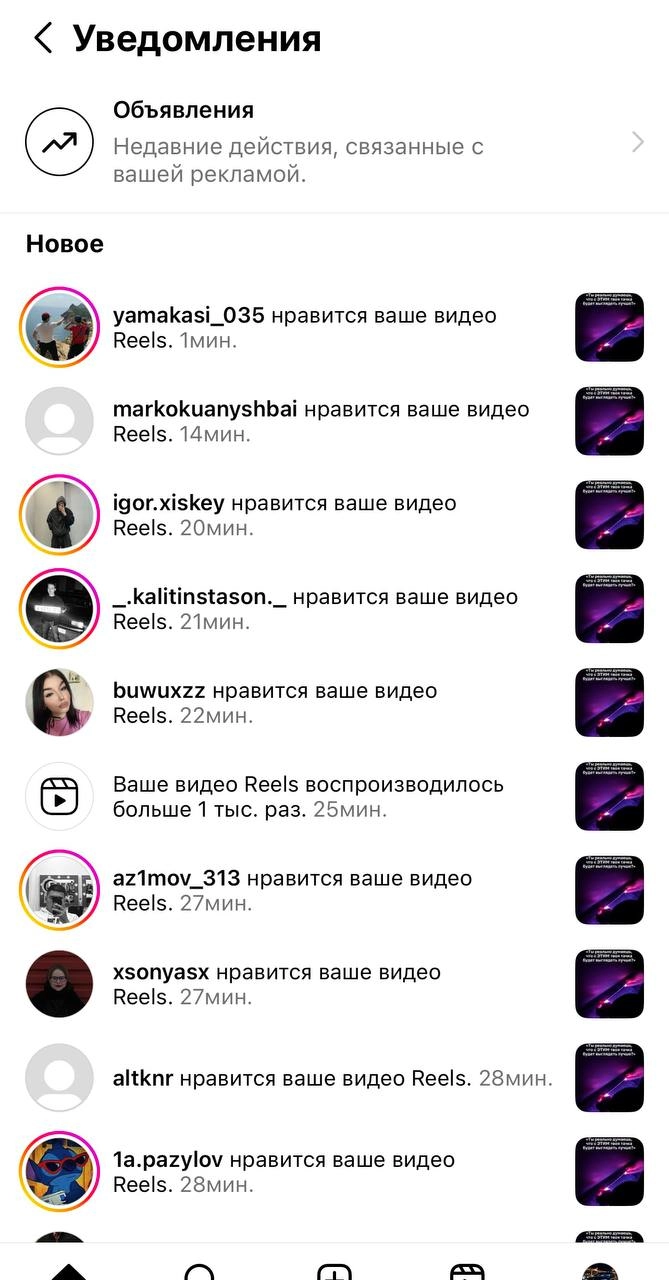Open Reels thumbnail next to altknr
This screenshot has height=1280, width=669.
click(609, 1078)
